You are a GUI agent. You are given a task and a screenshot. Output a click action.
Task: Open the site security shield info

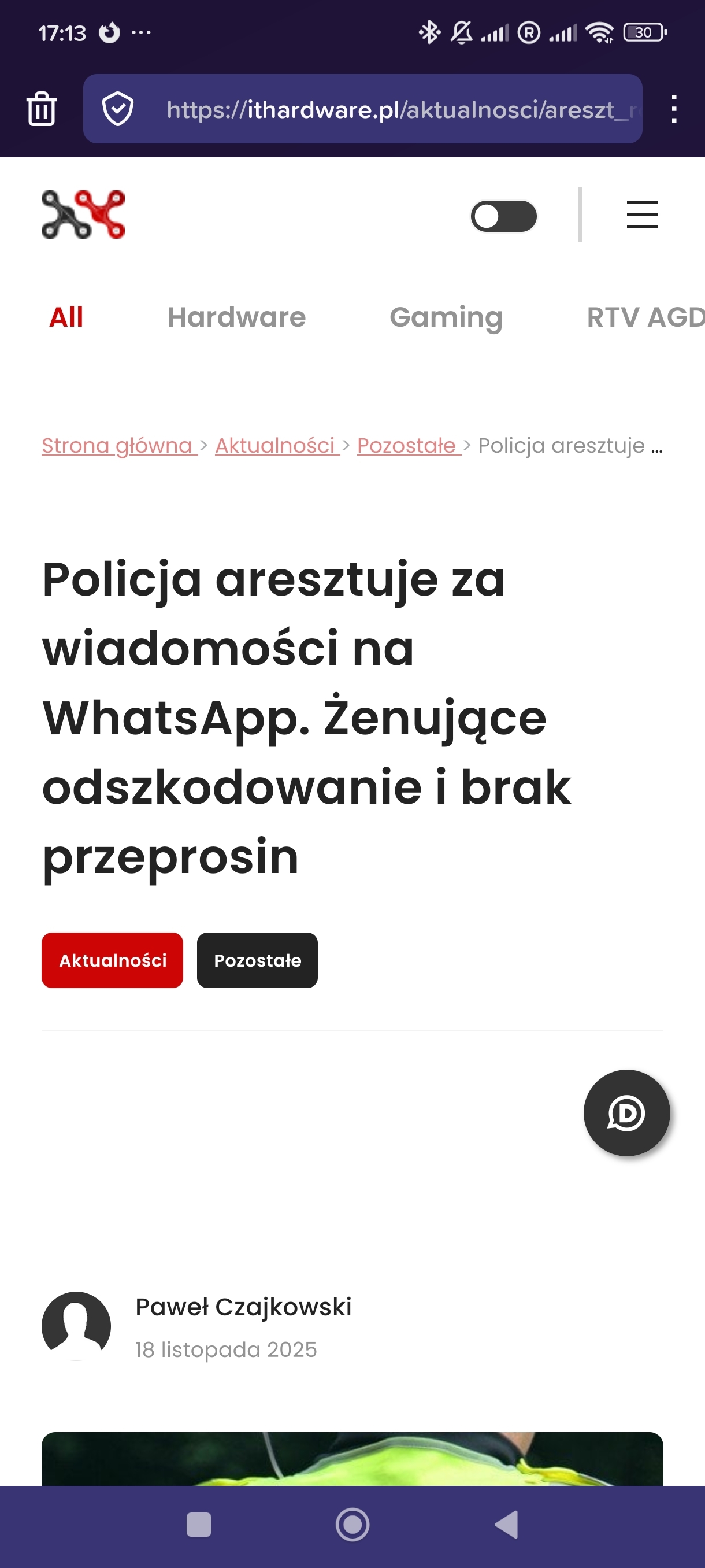click(x=117, y=109)
